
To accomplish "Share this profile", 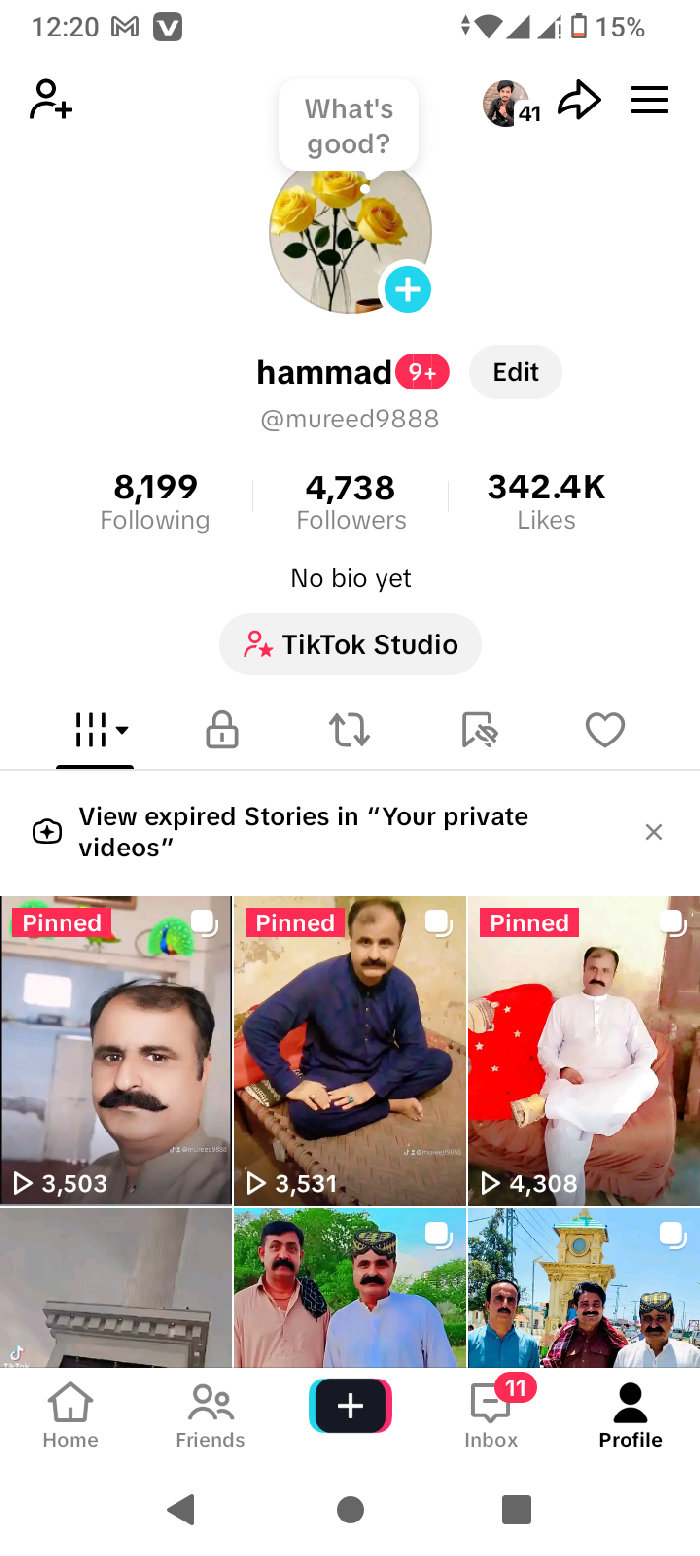I will coord(579,100).
